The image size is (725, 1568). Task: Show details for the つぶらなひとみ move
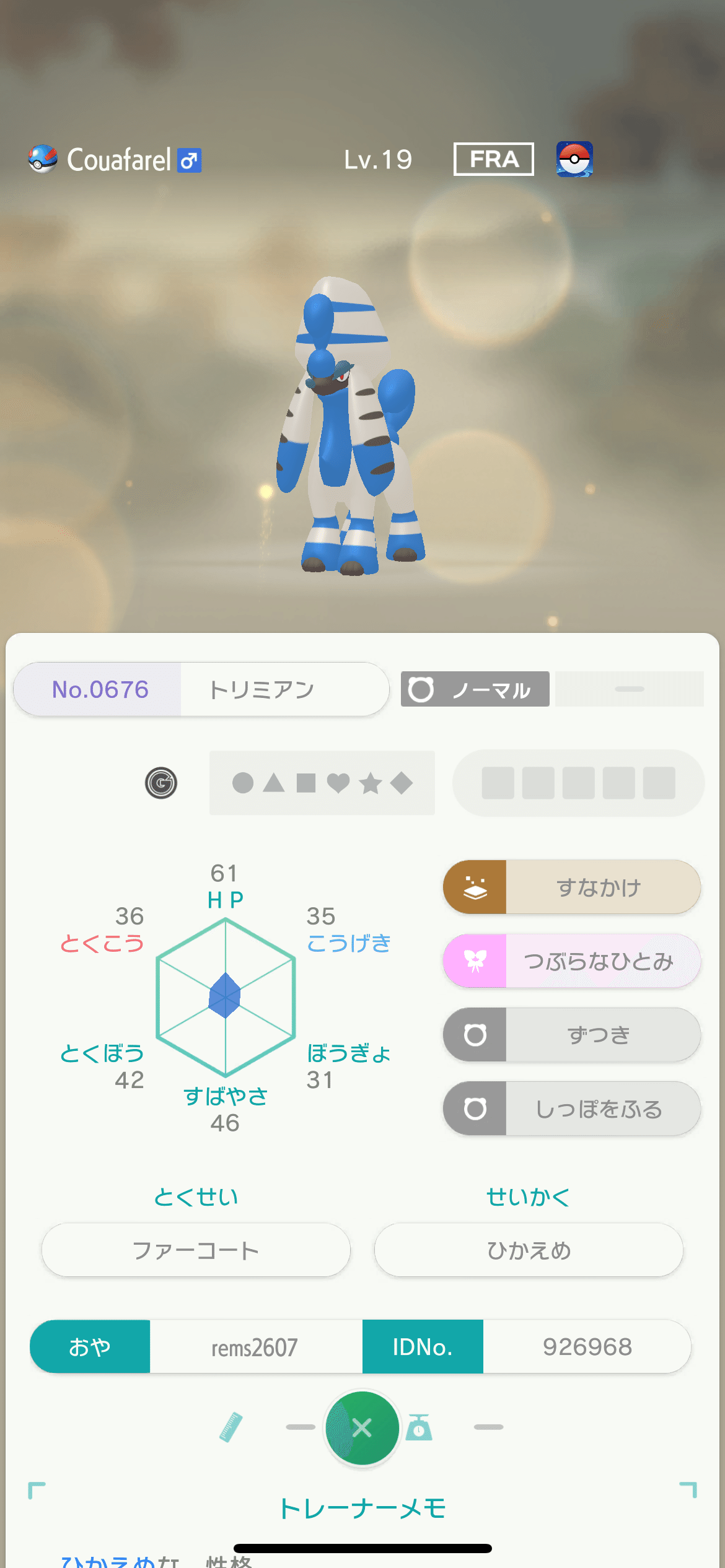[571, 961]
